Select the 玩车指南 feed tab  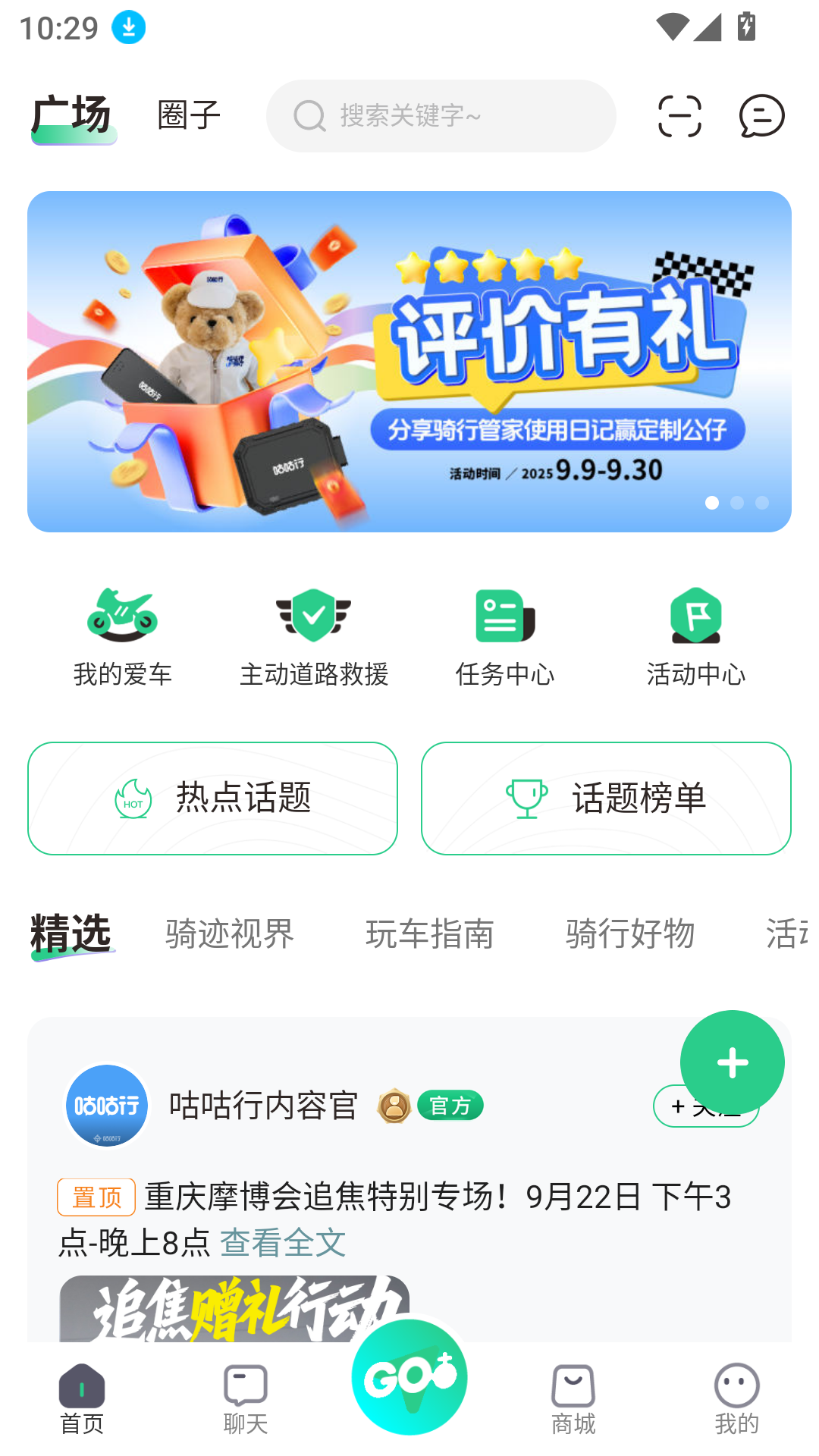[x=430, y=934]
